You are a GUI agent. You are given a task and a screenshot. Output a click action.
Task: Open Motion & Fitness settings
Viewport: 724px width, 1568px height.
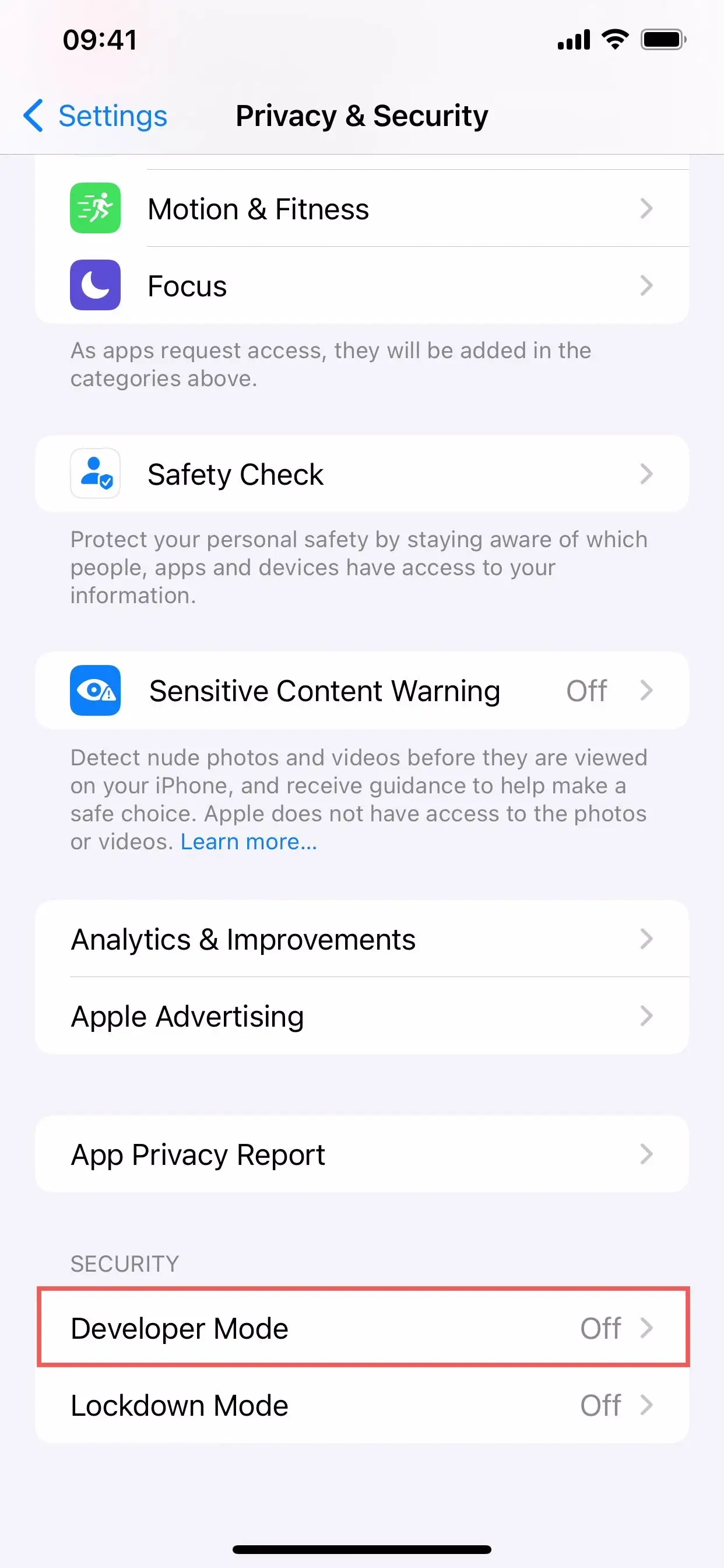tap(361, 209)
